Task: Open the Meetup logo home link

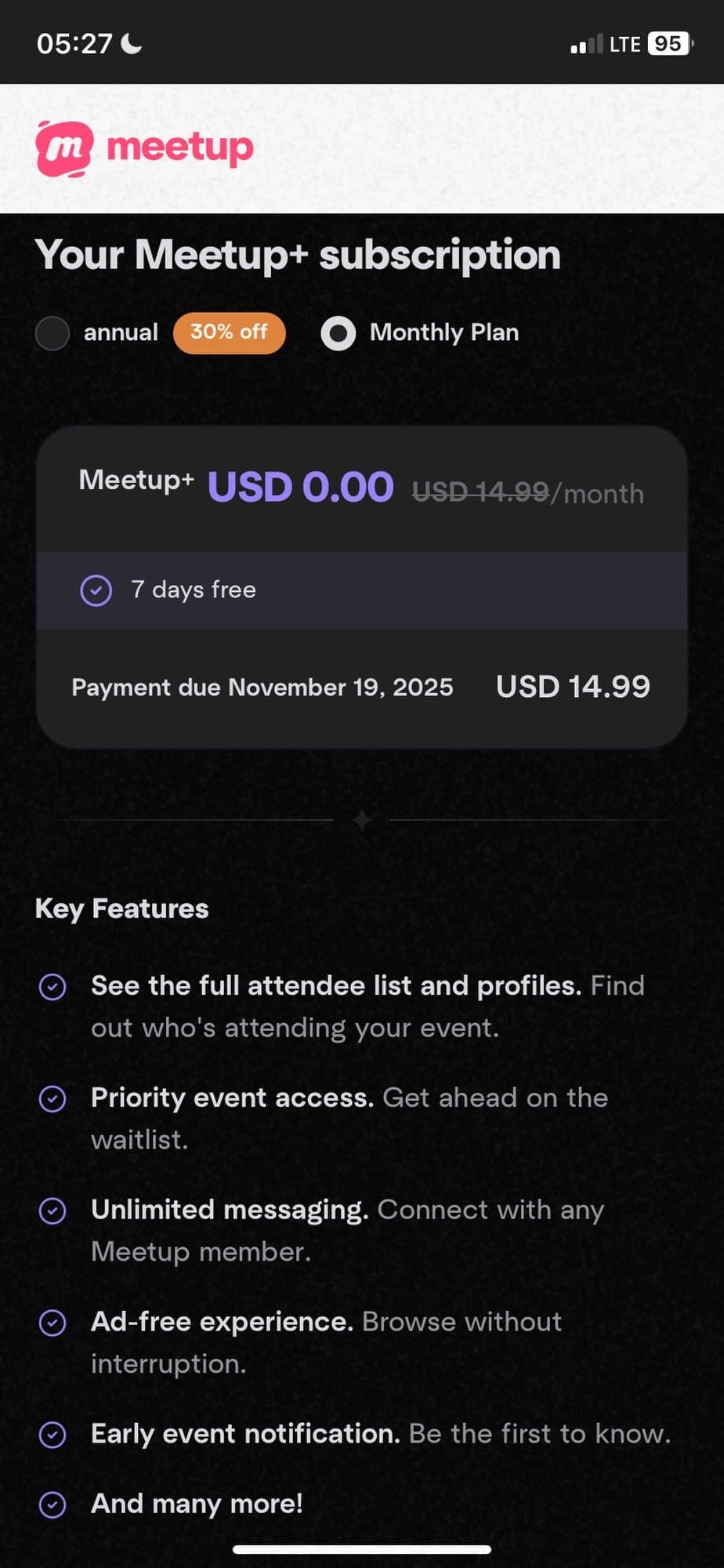Action: (x=145, y=148)
